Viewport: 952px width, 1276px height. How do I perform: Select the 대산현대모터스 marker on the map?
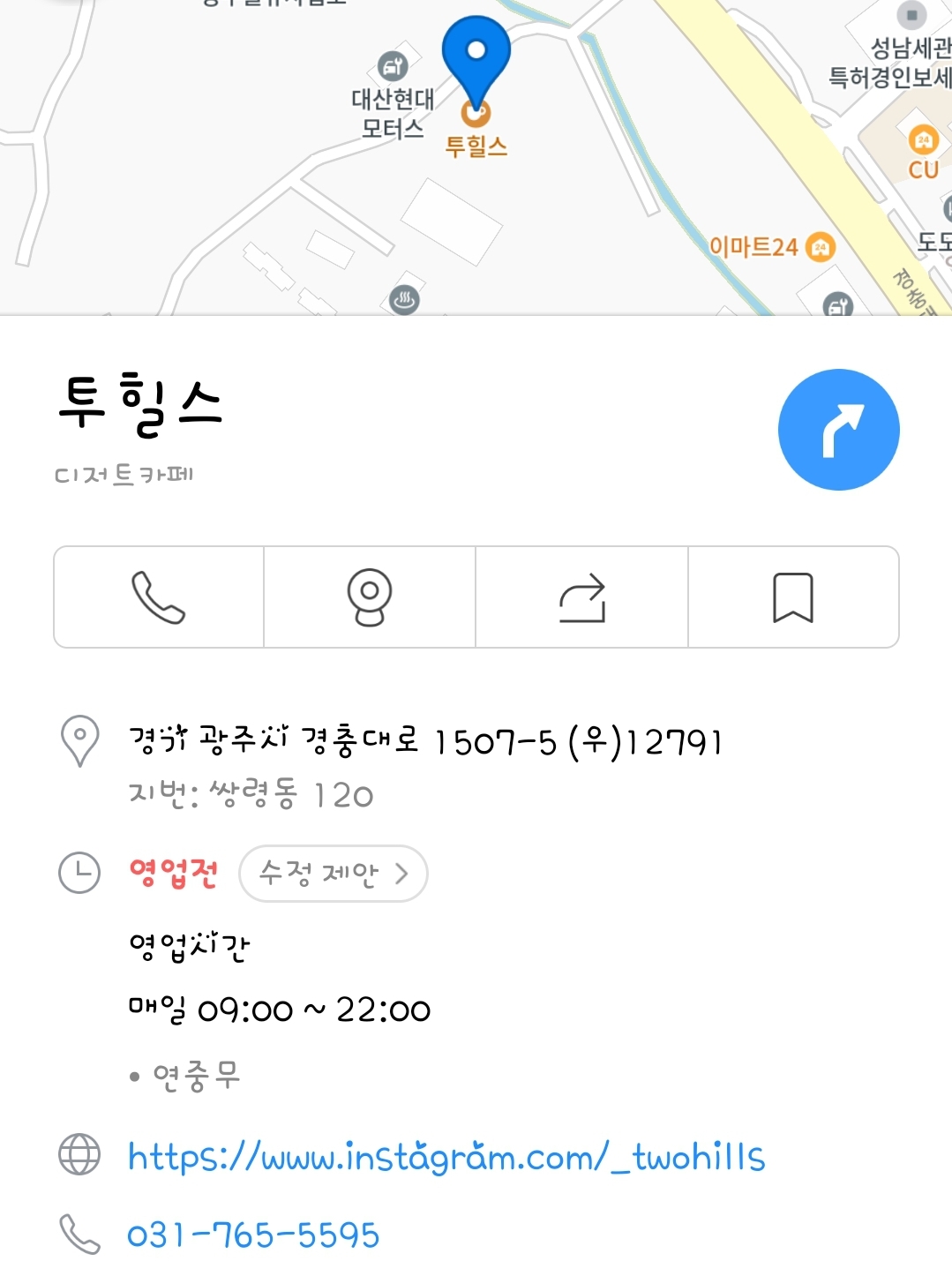point(392,66)
